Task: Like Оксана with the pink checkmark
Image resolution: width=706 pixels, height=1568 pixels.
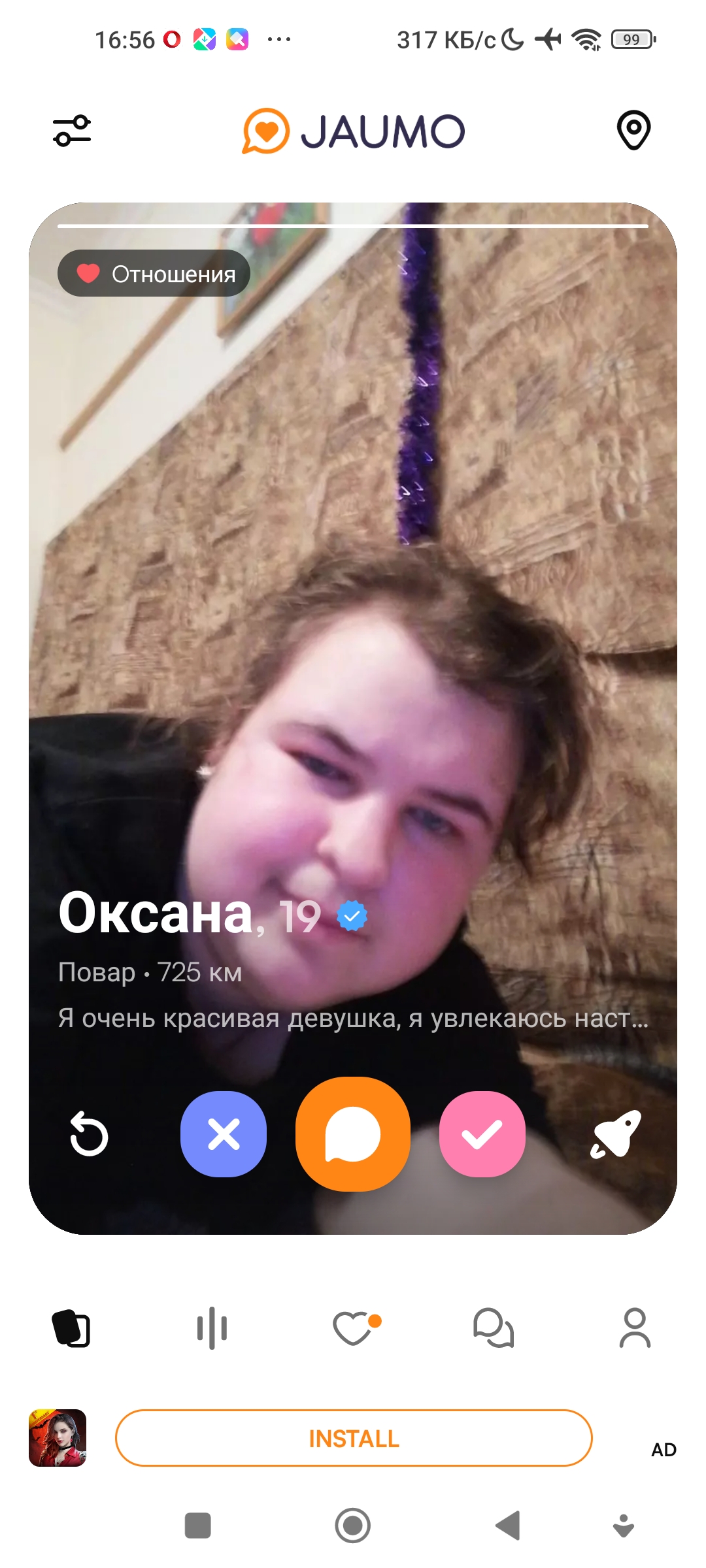Action: (482, 1134)
